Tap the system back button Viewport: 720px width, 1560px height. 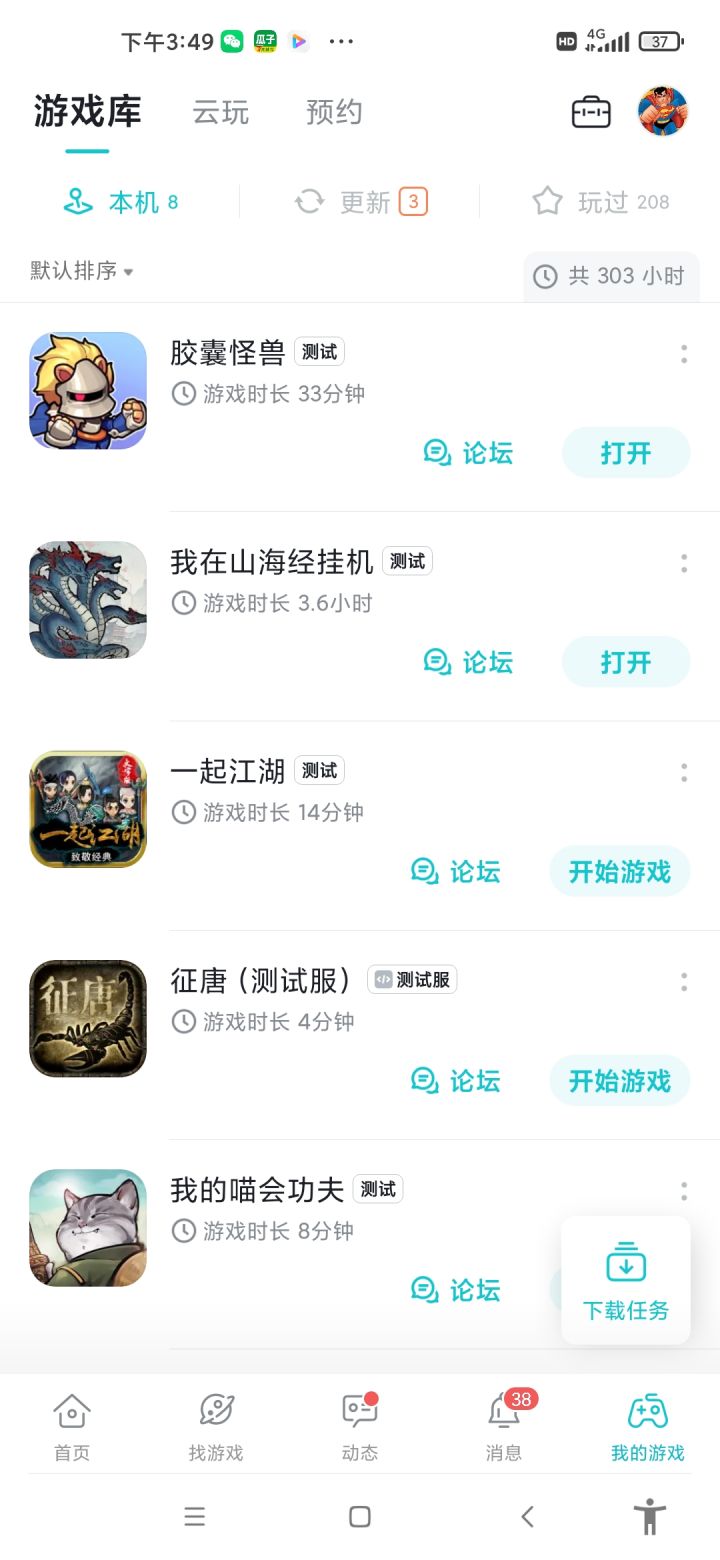(x=528, y=1517)
